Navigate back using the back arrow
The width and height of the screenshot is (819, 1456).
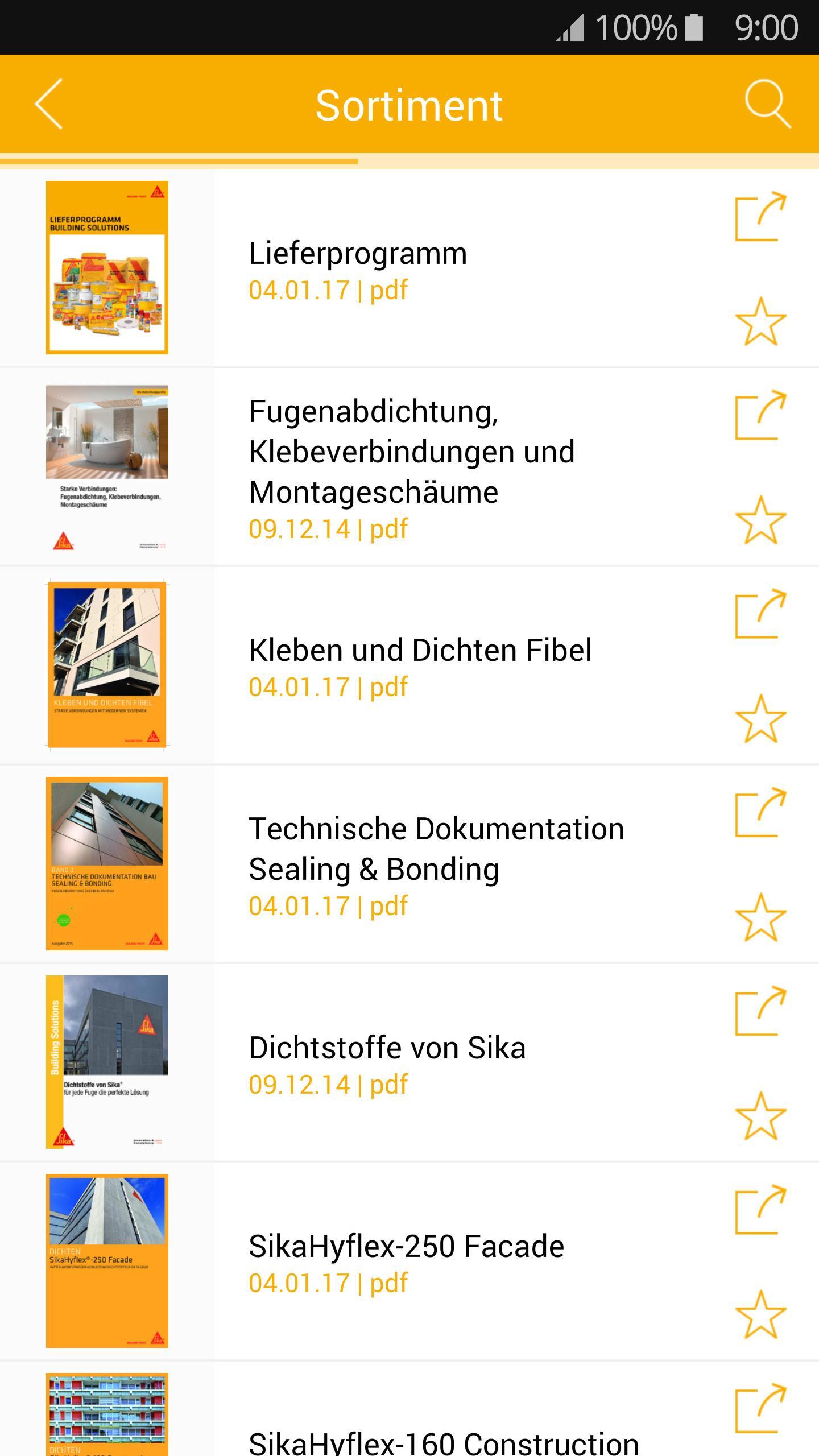pyautogui.click(x=49, y=104)
